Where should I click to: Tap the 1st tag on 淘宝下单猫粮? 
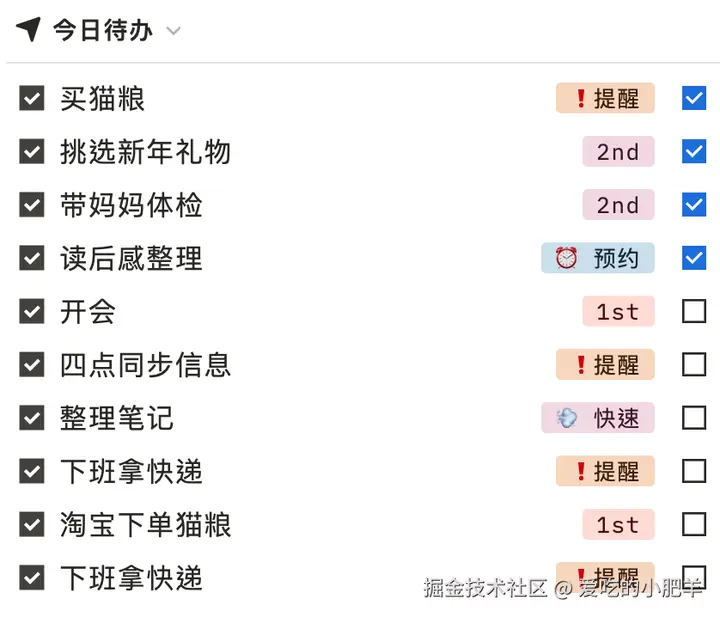[x=618, y=524]
